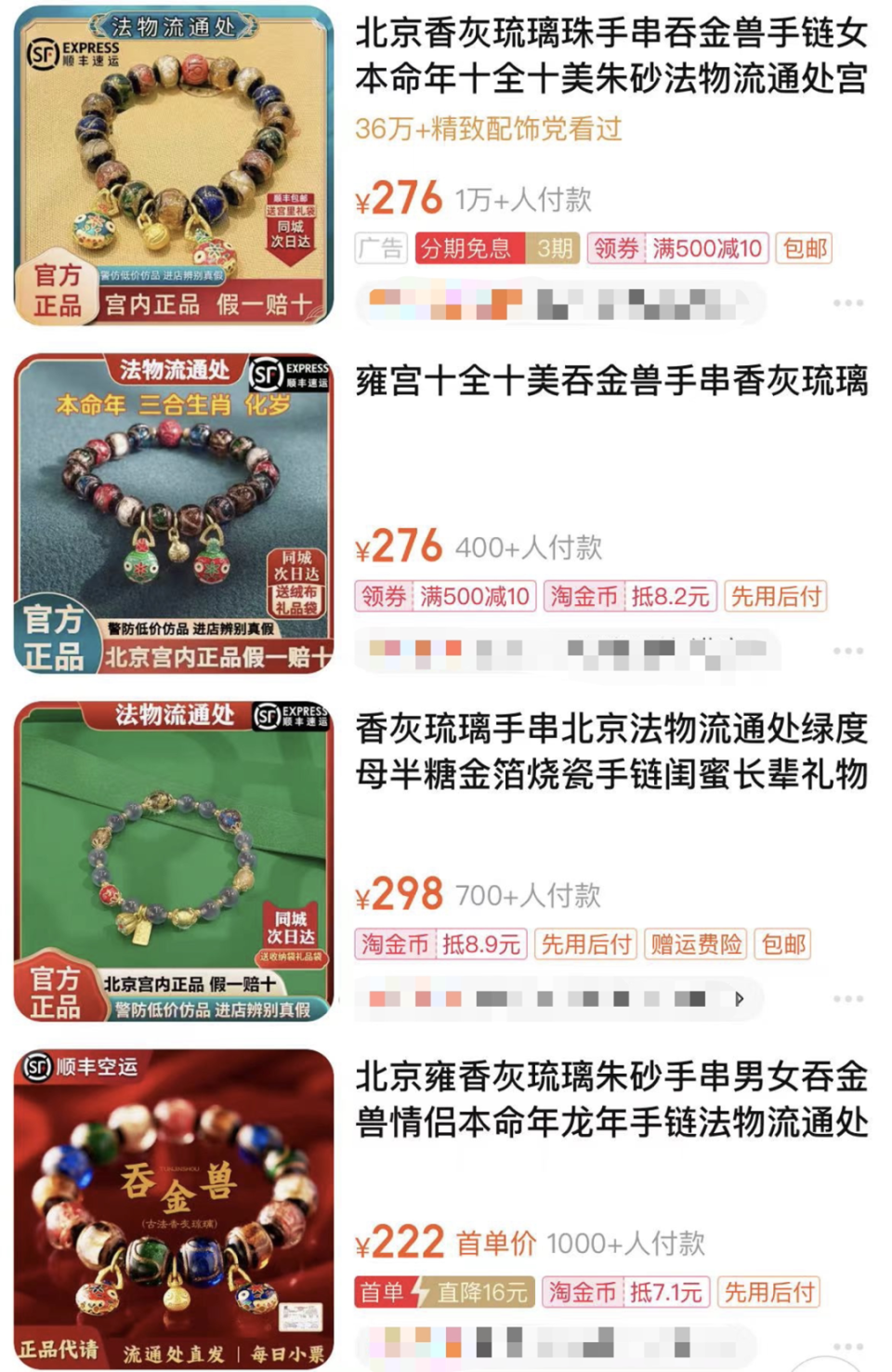Open overflow menu for the ¥298 item
This screenshot has height=1372, width=892.
point(847,998)
